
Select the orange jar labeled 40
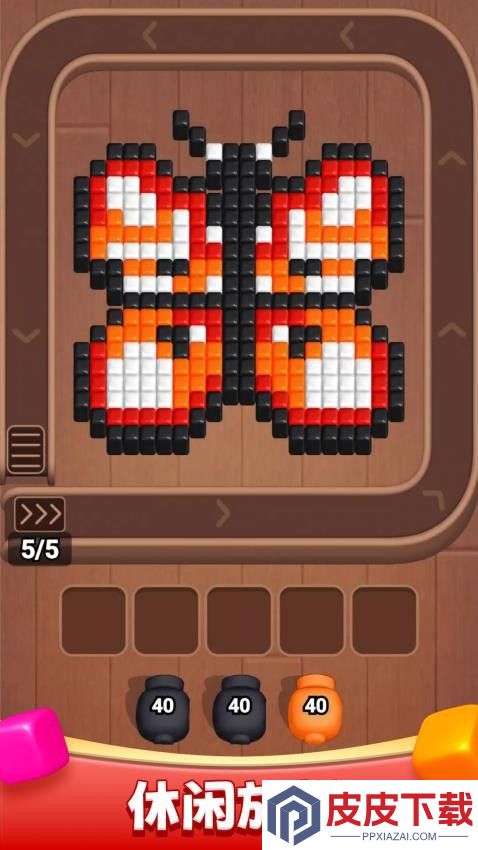[315, 709]
